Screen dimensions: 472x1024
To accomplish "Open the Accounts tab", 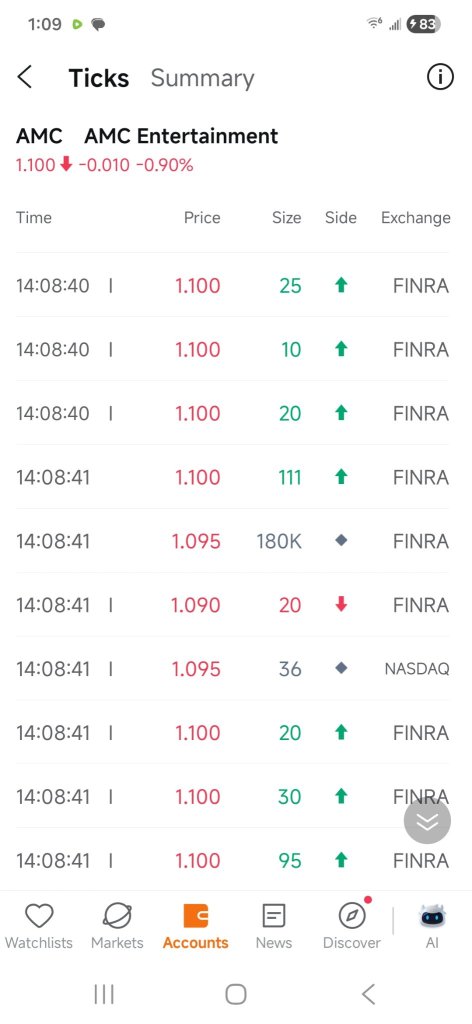I will [195, 926].
